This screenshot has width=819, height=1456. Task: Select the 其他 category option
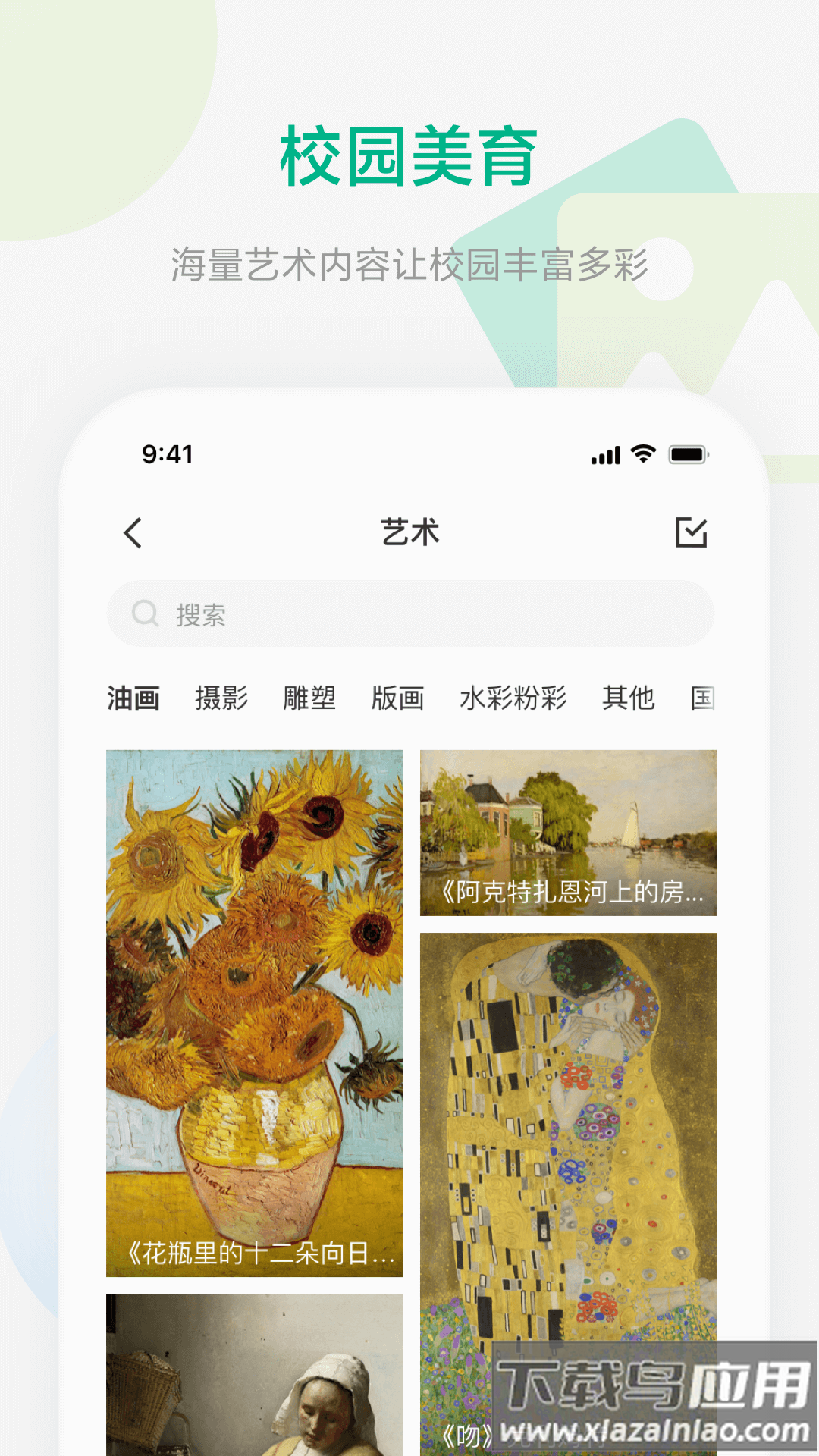tap(628, 698)
